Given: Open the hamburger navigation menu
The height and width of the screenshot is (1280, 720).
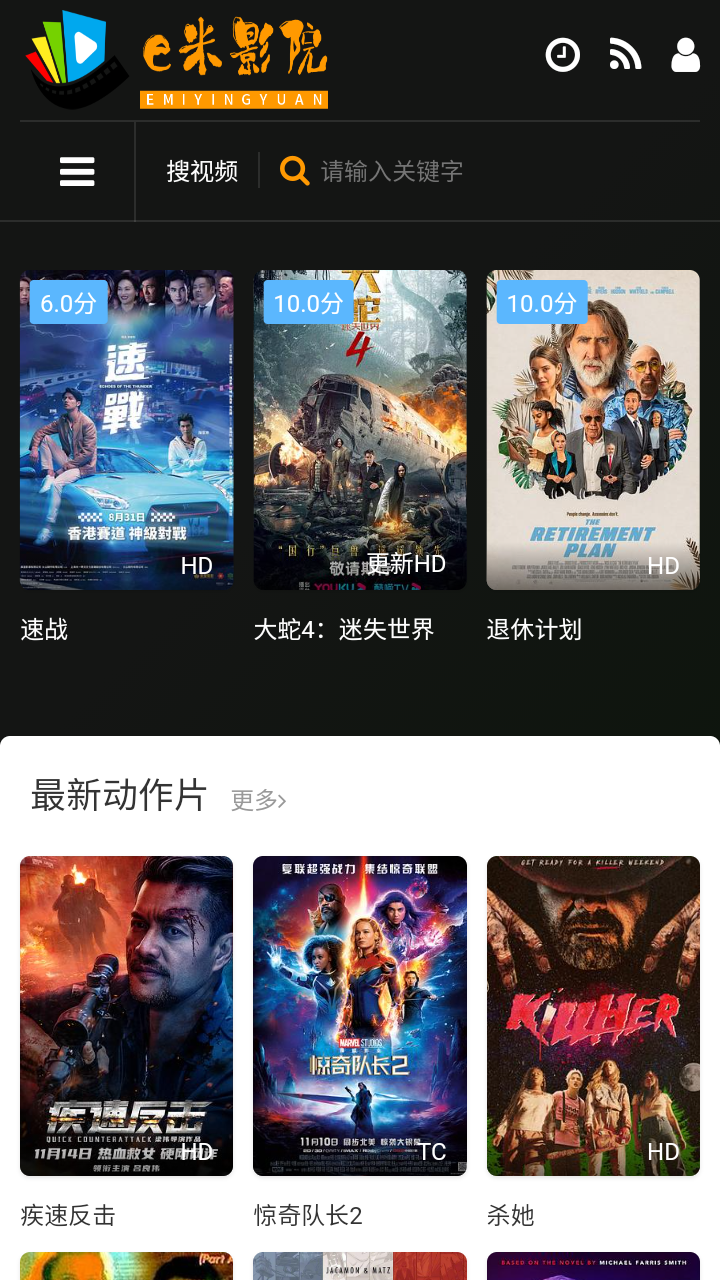Looking at the screenshot, I should [x=77, y=171].
